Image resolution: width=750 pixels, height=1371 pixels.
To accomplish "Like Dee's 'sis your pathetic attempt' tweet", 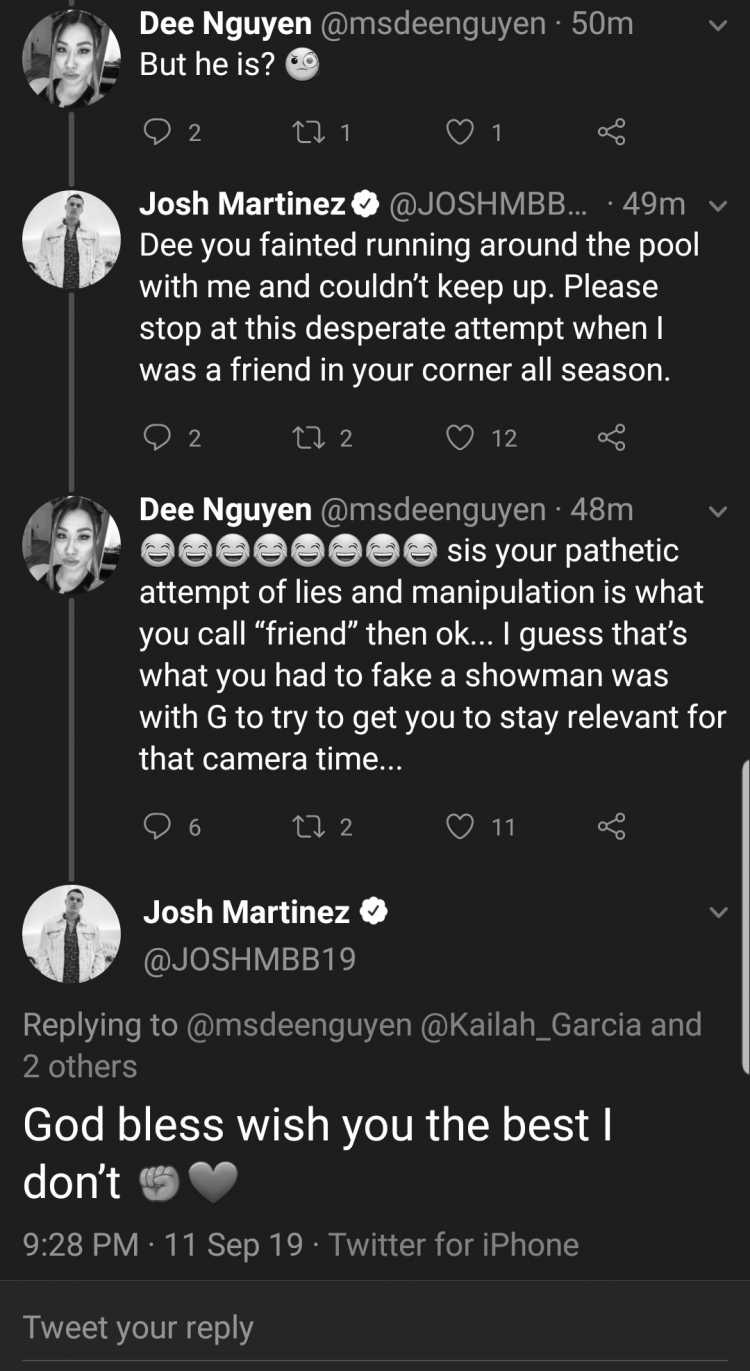I will 459,826.
